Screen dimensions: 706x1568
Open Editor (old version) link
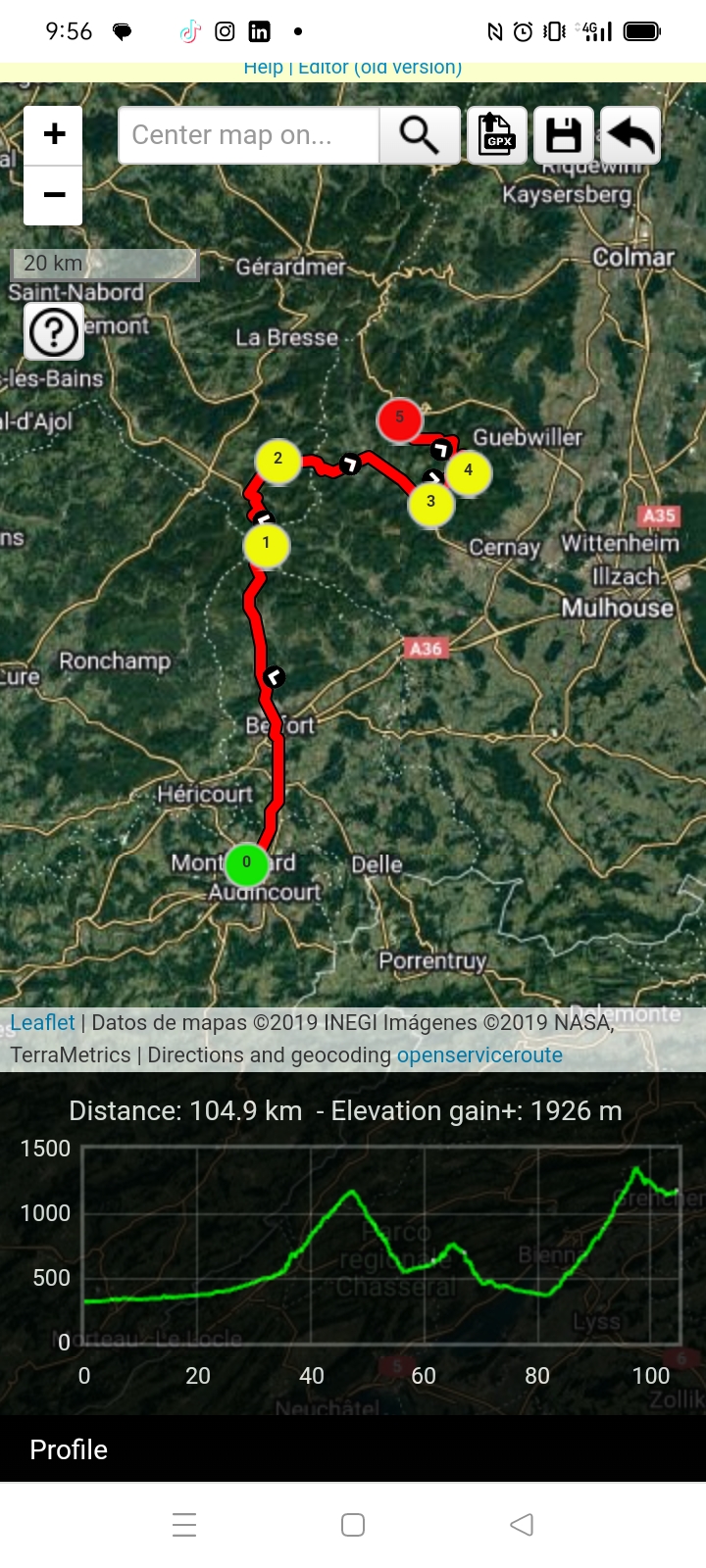[x=380, y=68]
